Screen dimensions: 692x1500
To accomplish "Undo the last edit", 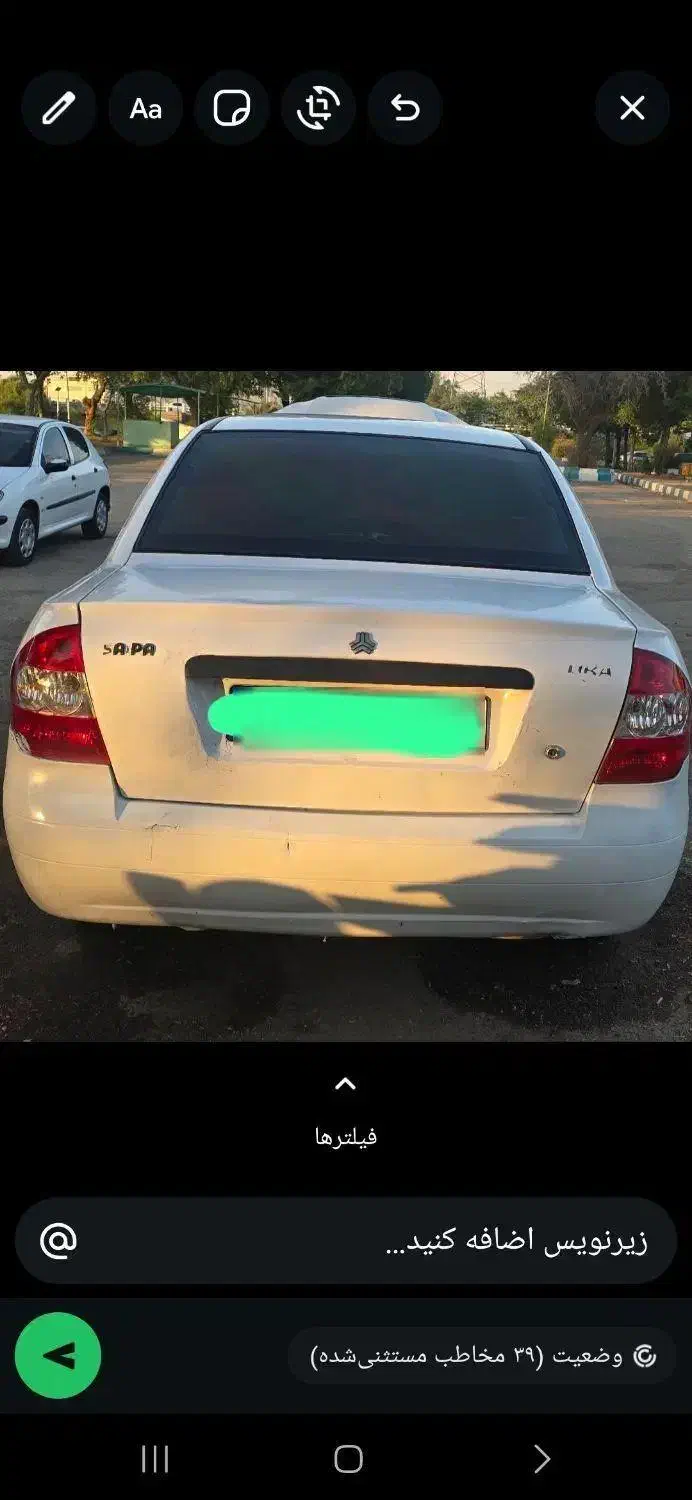I will tap(405, 108).
